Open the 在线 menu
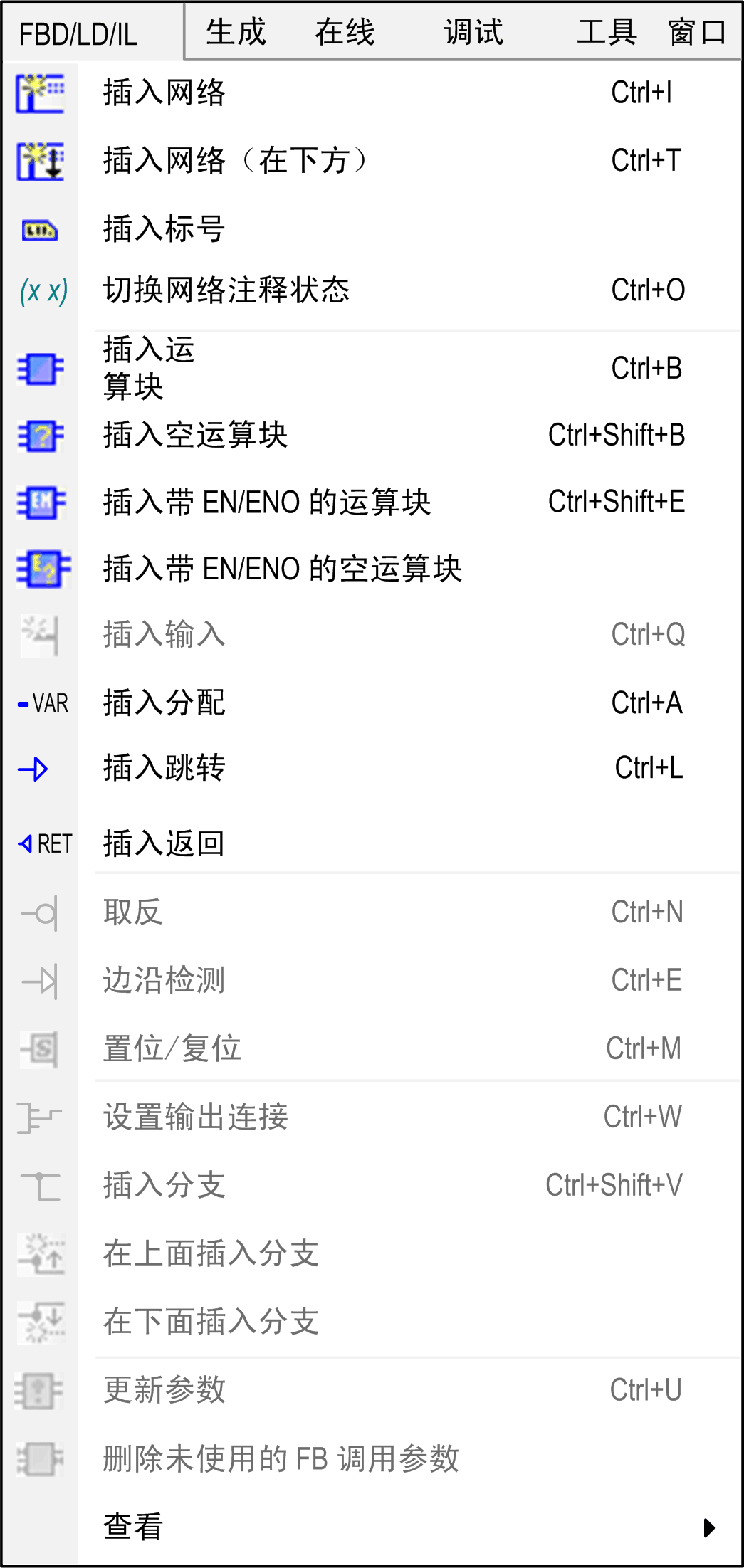This screenshot has width=744, height=1568. [345, 33]
